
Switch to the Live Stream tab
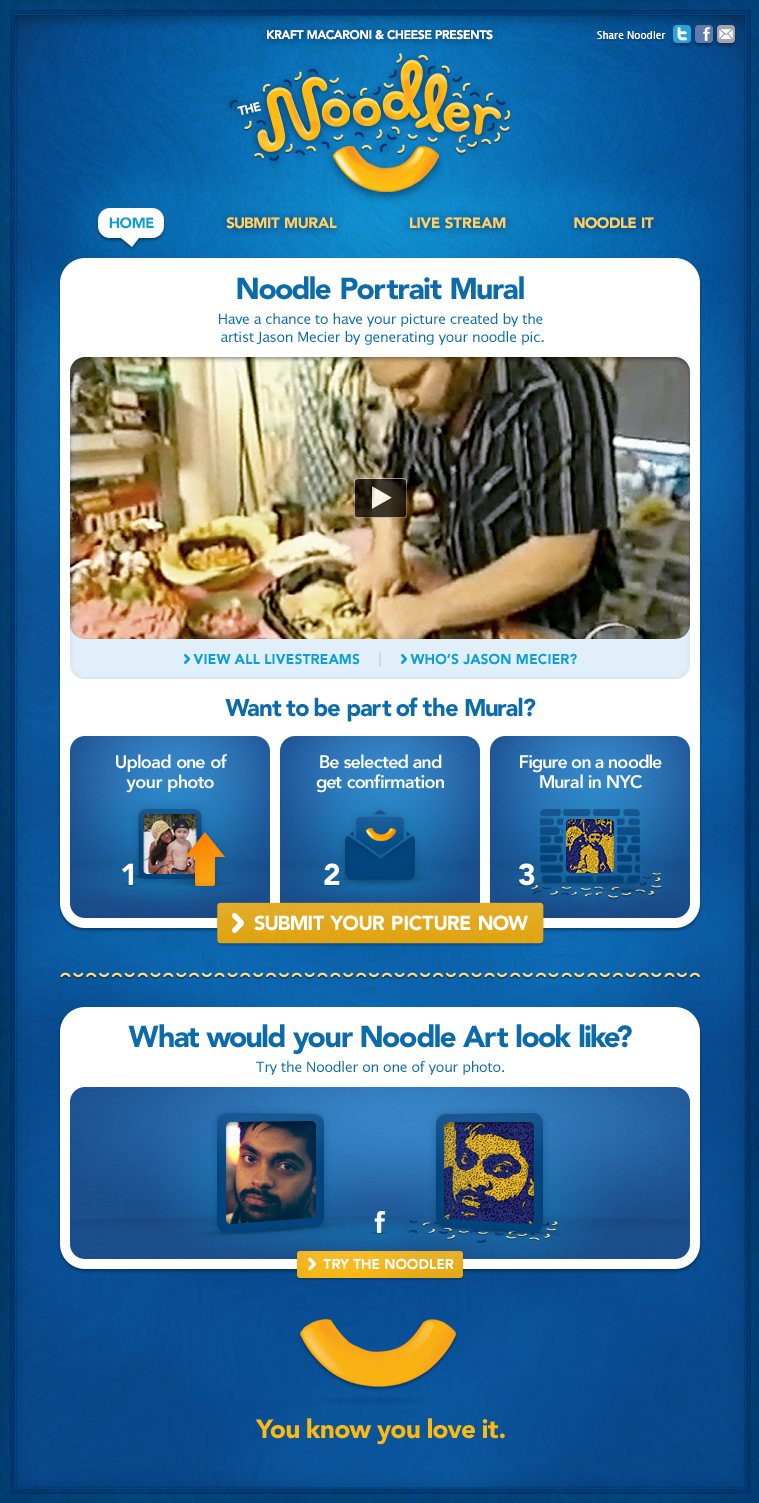457,223
